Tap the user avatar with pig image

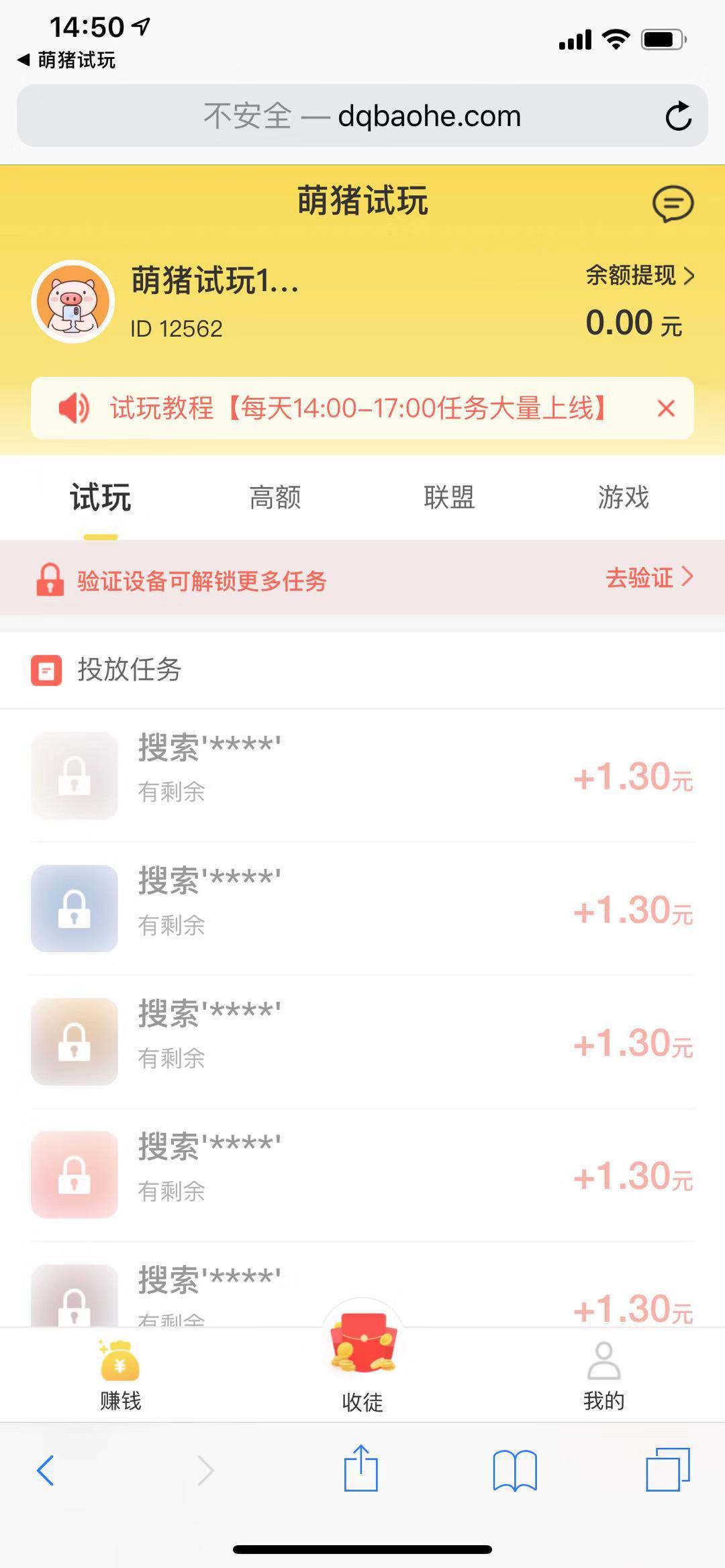74,301
